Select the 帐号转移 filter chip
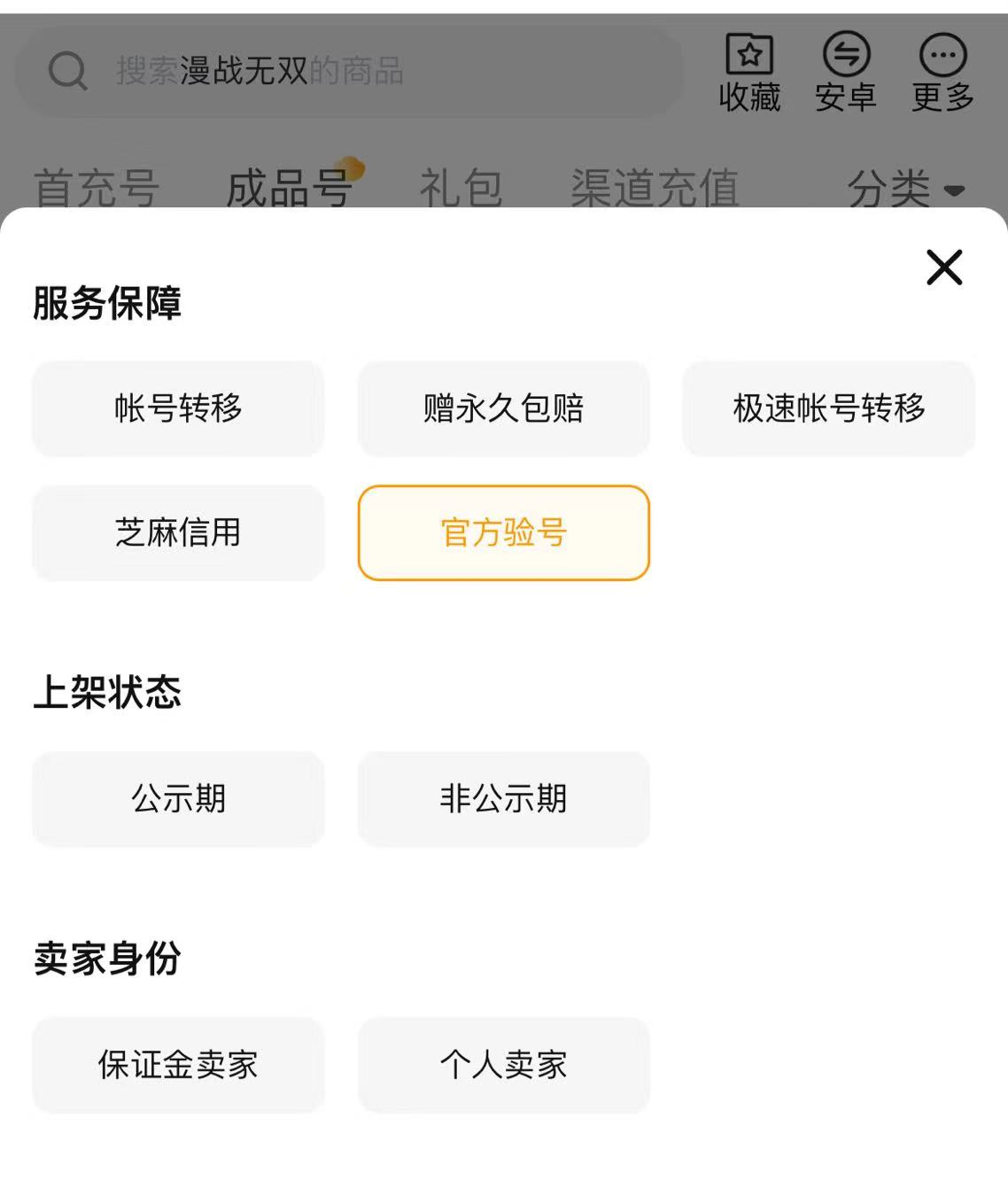 pyautogui.click(x=178, y=408)
